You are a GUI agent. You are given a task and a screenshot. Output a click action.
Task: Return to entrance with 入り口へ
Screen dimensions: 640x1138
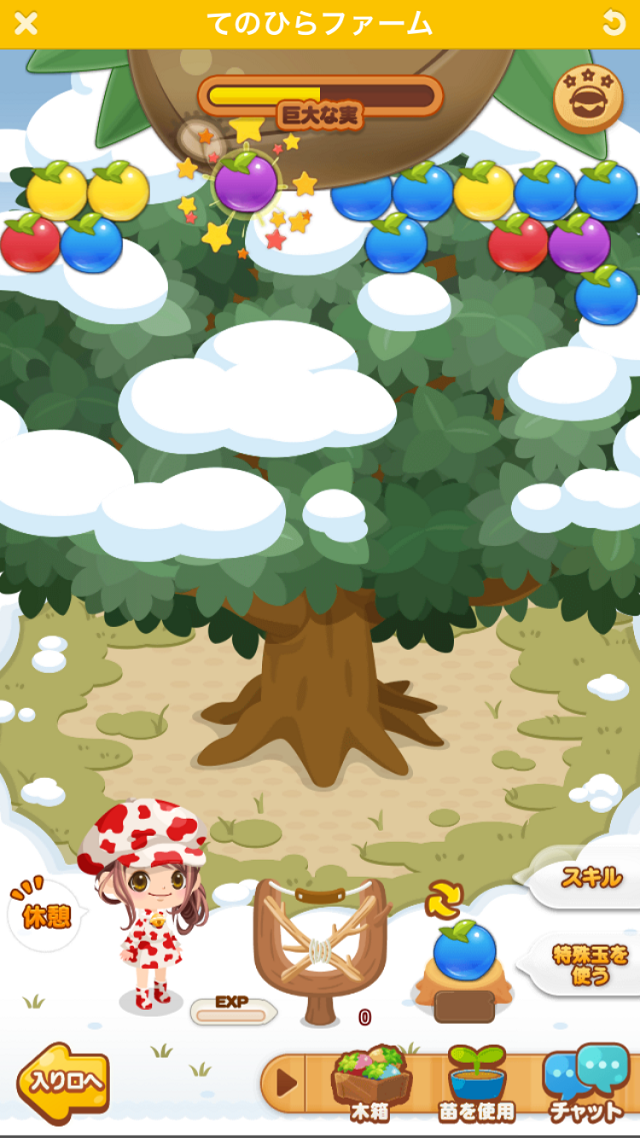coord(62,1083)
